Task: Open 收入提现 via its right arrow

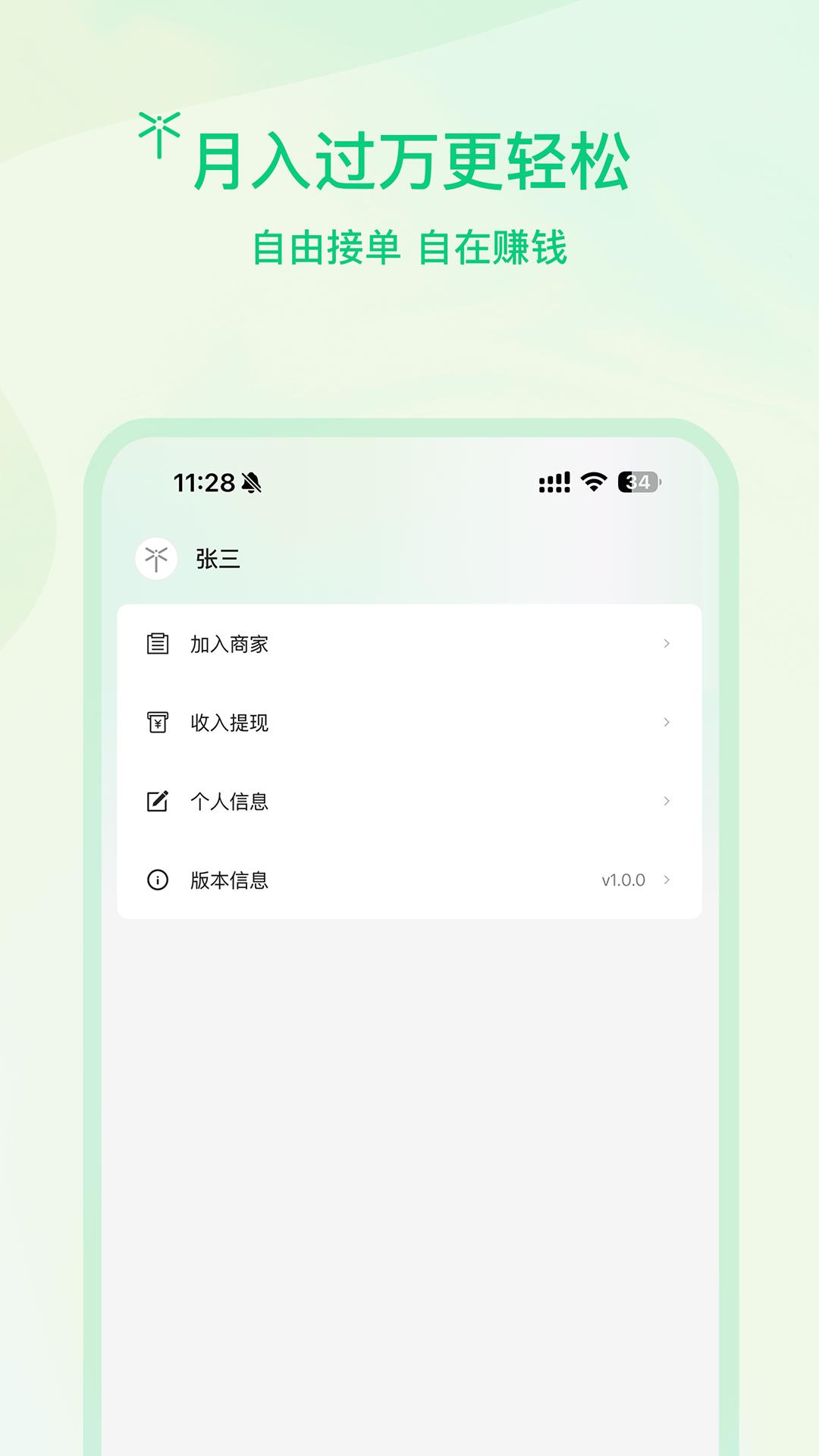Action: coord(667,723)
